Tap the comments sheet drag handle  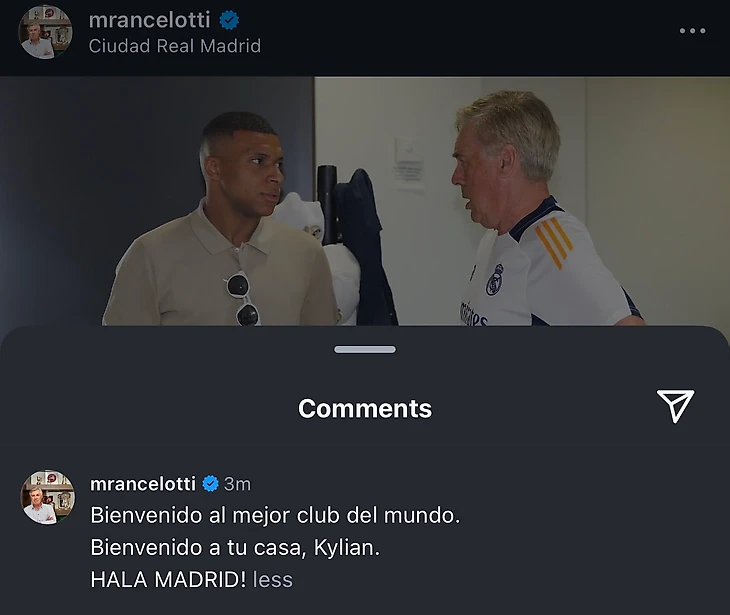pos(365,349)
